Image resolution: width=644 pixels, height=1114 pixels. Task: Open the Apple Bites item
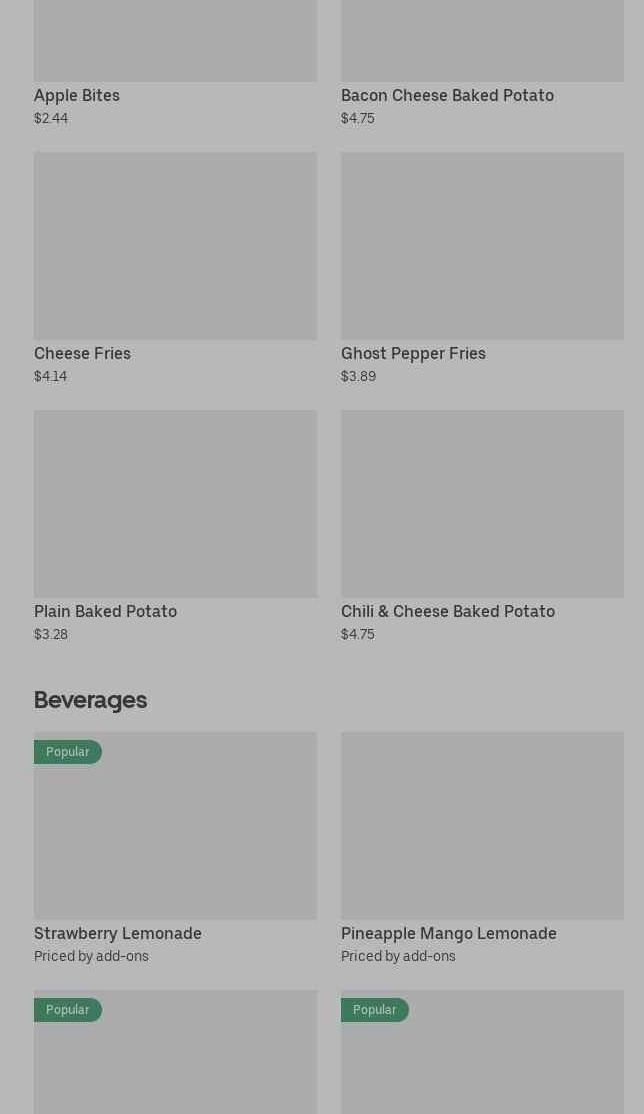pos(77,95)
